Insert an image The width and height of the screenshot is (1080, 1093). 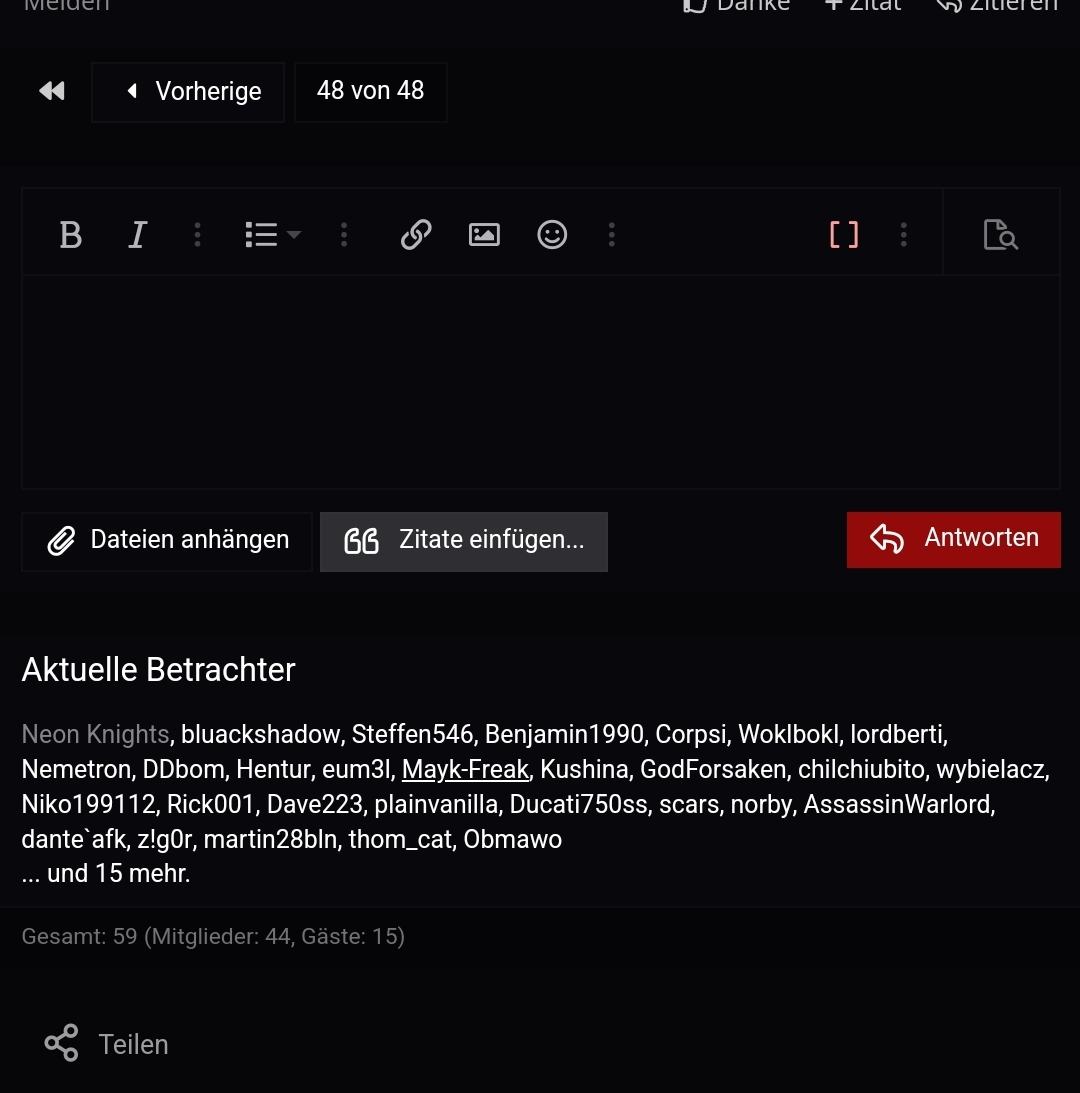click(484, 235)
